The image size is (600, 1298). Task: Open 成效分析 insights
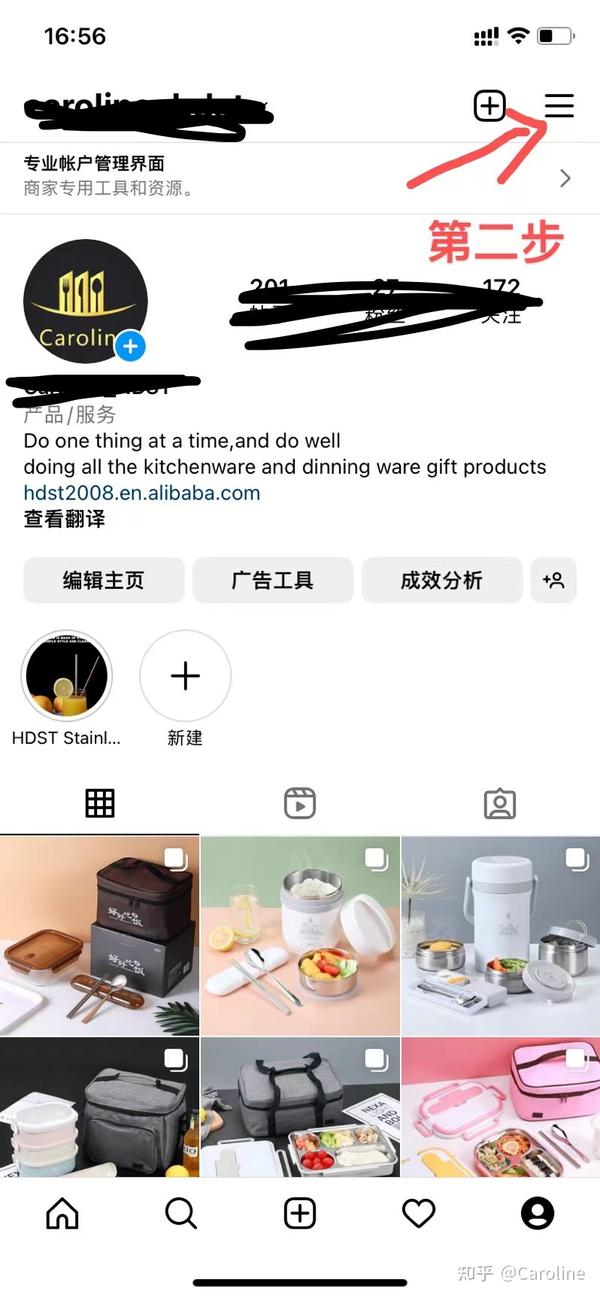coord(442,580)
